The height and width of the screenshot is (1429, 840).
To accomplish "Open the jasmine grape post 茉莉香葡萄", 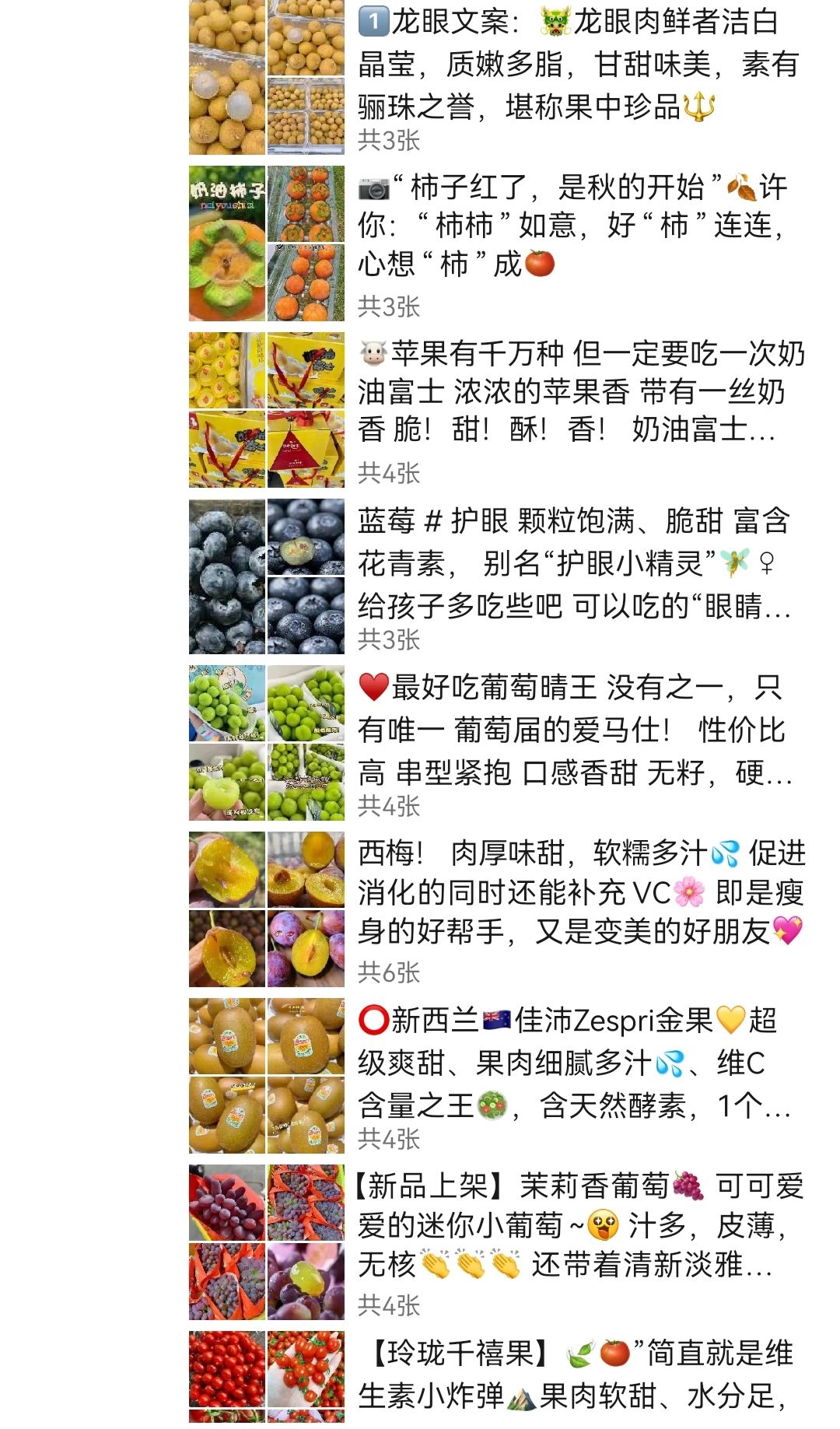I will click(x=498, y=1242).
